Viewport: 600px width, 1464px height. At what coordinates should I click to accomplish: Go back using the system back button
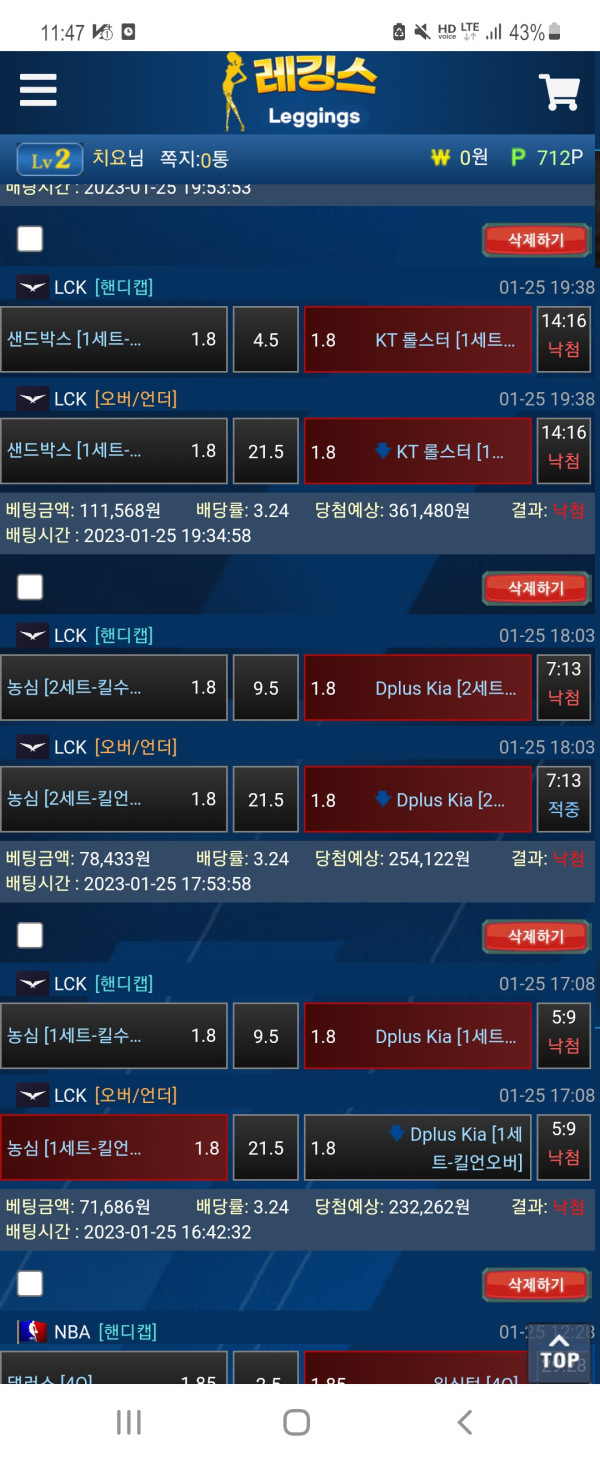click(x=464, y=1422)
